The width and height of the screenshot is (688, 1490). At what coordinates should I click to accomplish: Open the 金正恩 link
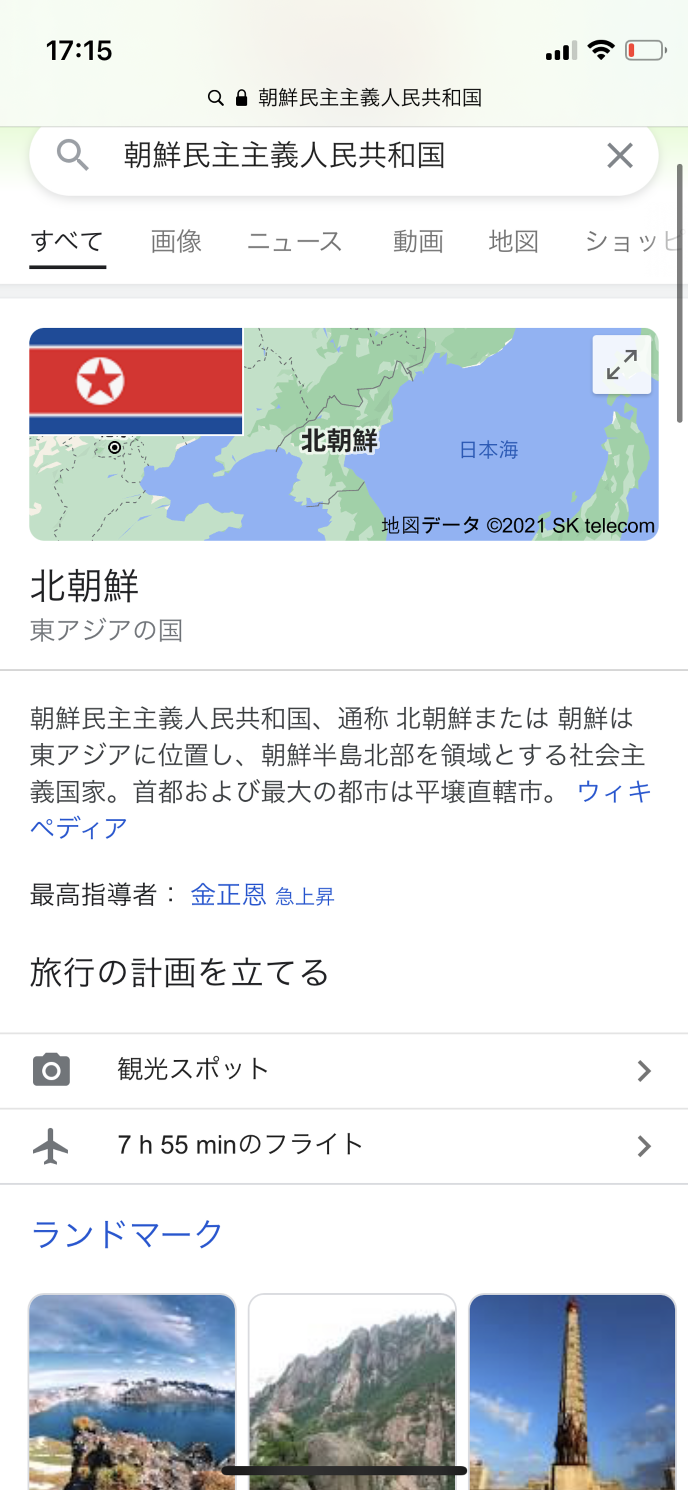(228, 894)
